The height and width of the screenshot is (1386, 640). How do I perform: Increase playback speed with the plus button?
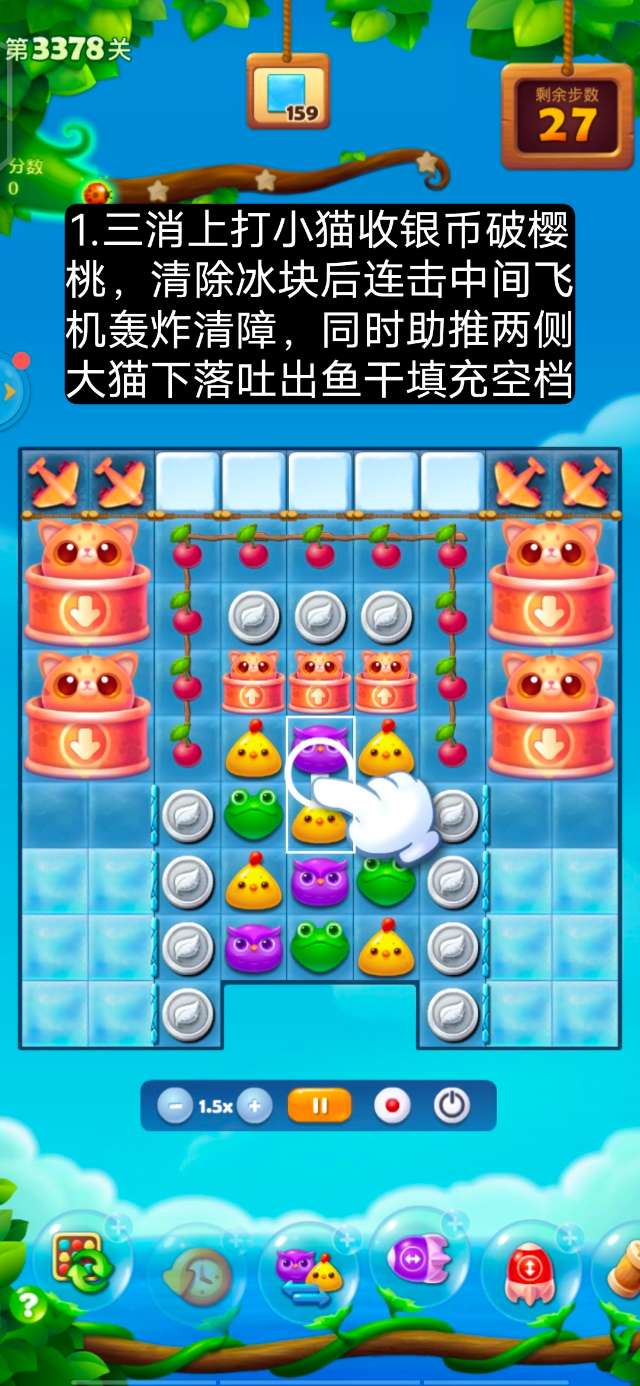pos(254,1106)
